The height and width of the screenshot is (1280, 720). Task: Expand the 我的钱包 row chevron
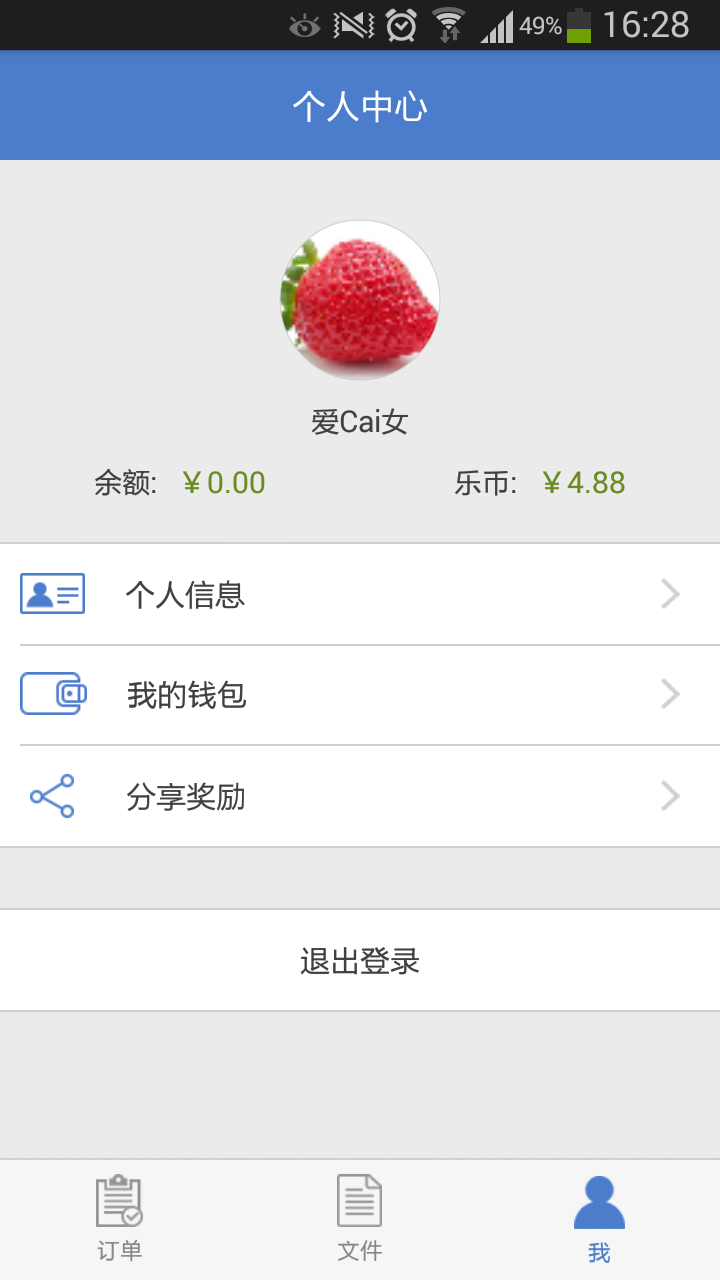click(x=670, y=694)
